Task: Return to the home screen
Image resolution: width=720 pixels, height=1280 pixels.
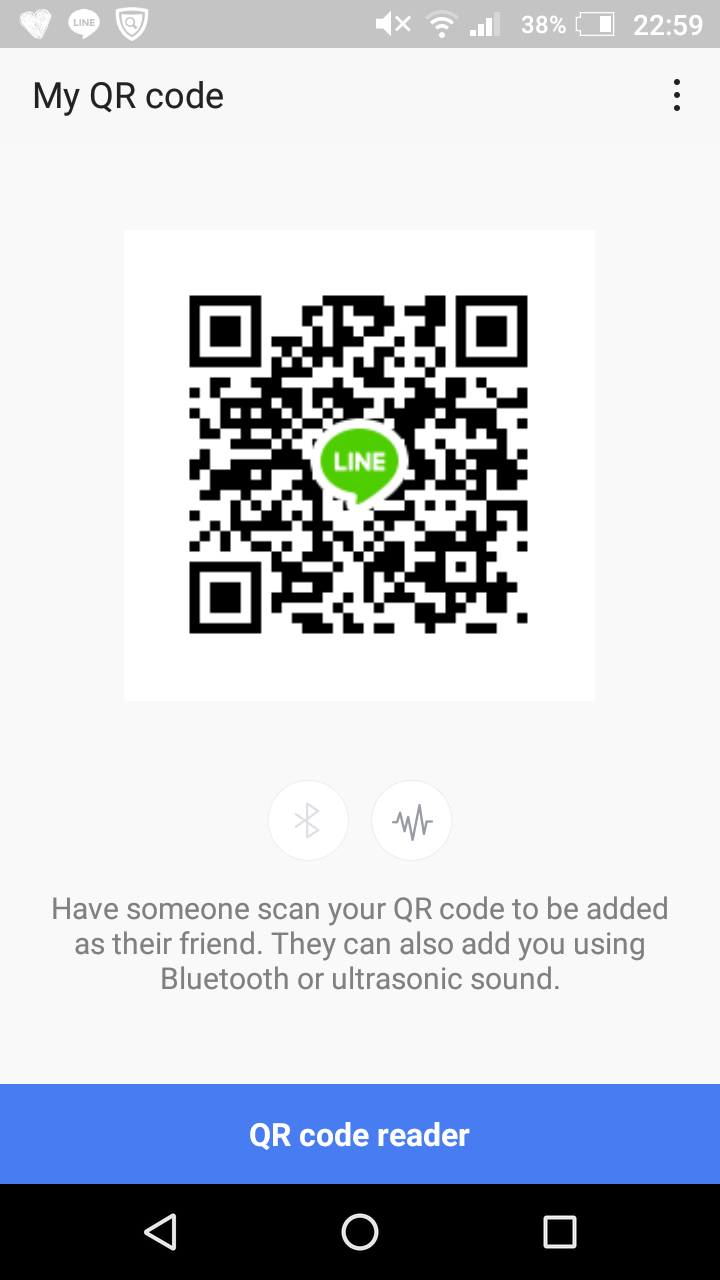Action: tap(360, 1232)
